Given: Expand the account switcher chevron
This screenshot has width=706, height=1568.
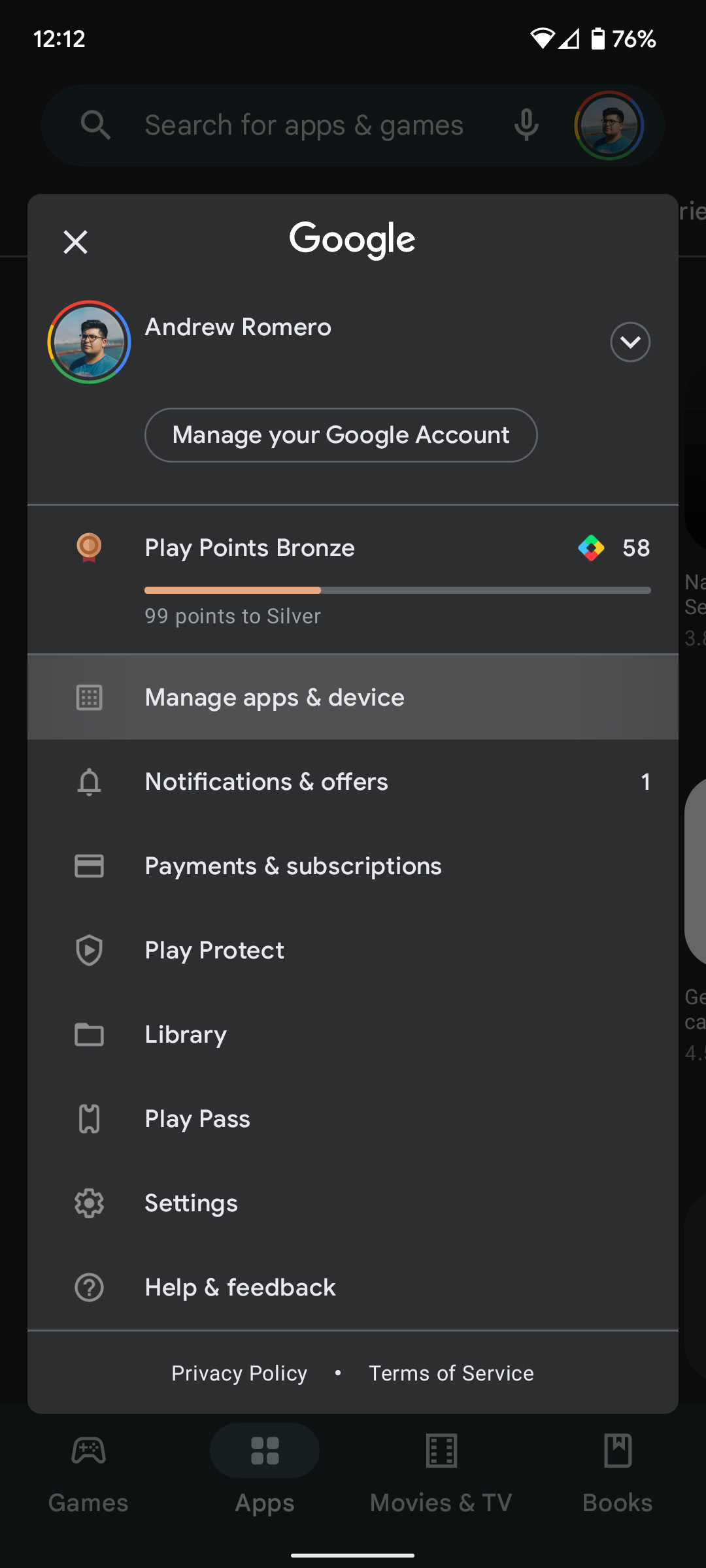Looking at the screenshot, I should [x=630, y=342].
